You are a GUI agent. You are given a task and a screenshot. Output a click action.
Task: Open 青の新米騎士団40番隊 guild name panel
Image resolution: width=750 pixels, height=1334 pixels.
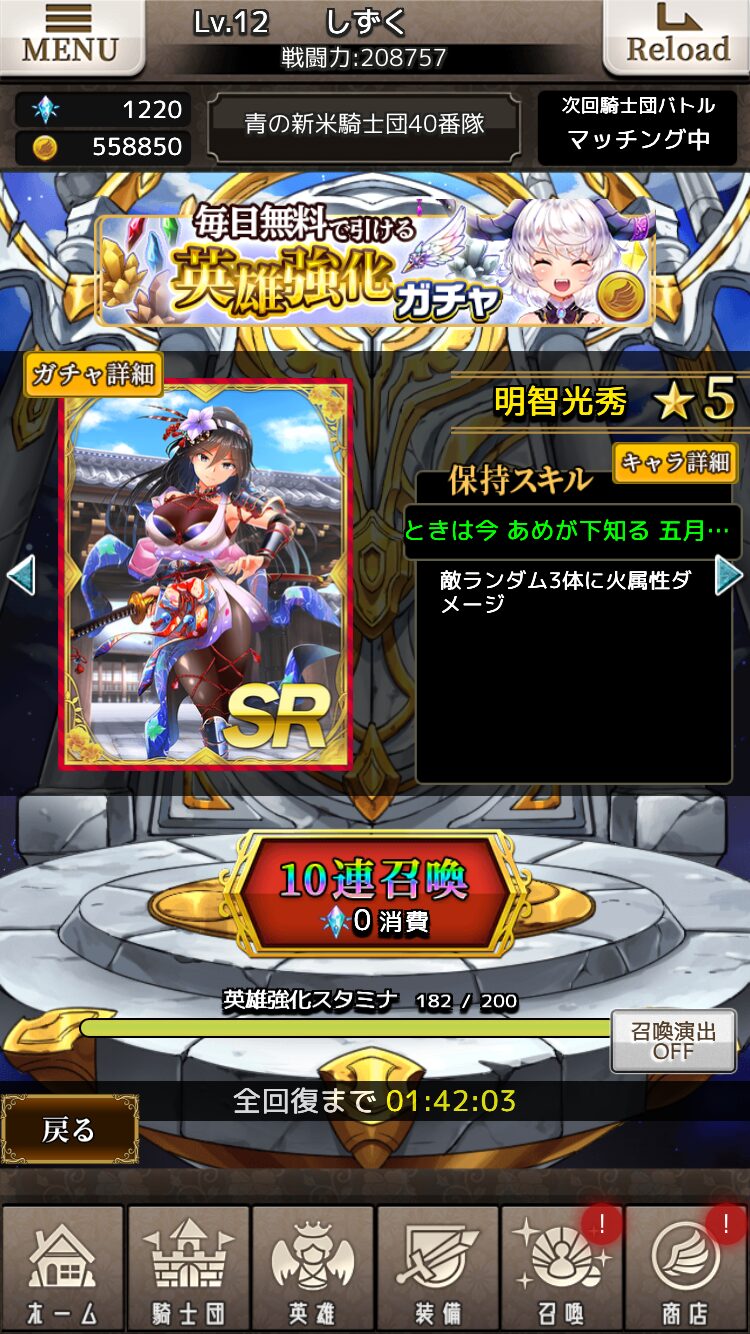pyautogui.click(x=364, y=127)
